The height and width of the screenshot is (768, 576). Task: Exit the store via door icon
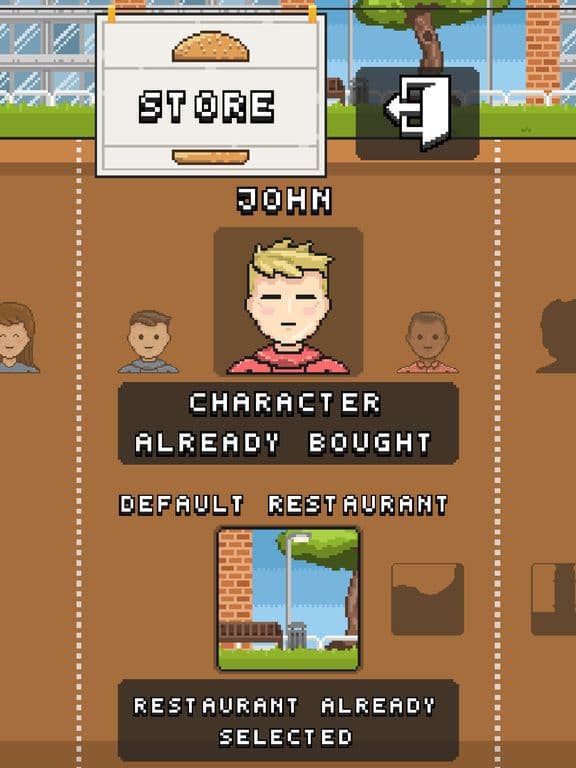(417, 114)
